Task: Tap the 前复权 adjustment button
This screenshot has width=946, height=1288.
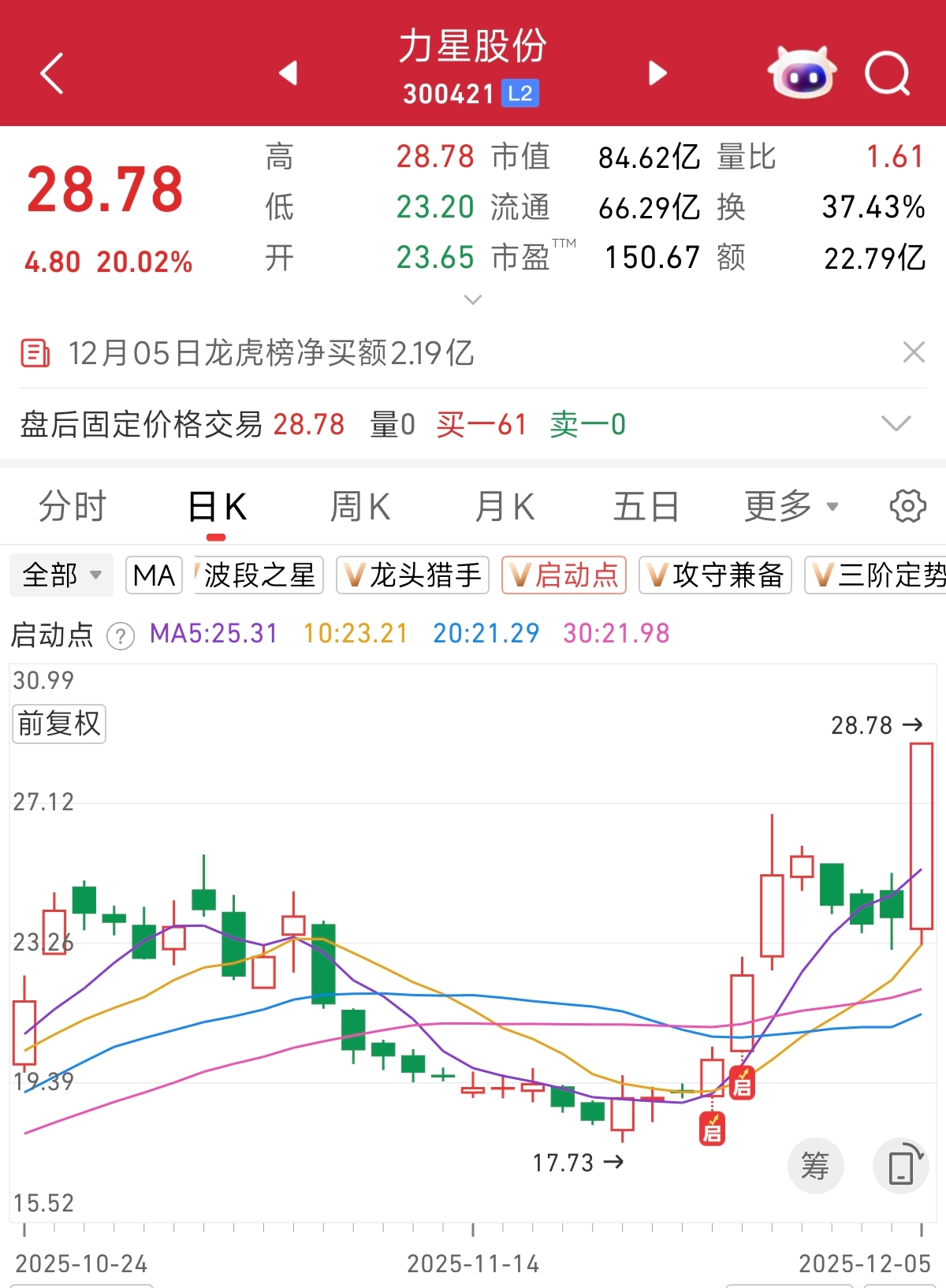Action: click(x=59, y=724)
